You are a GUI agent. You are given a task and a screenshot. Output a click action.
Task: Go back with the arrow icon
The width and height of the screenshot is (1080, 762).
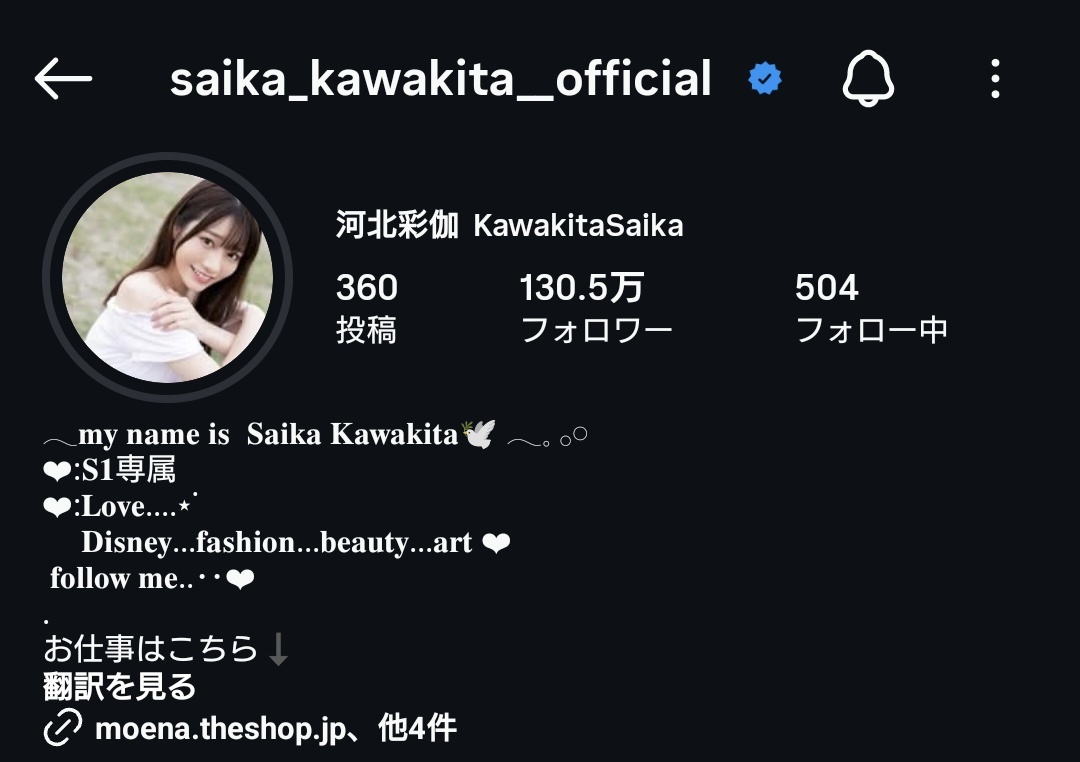62,79
